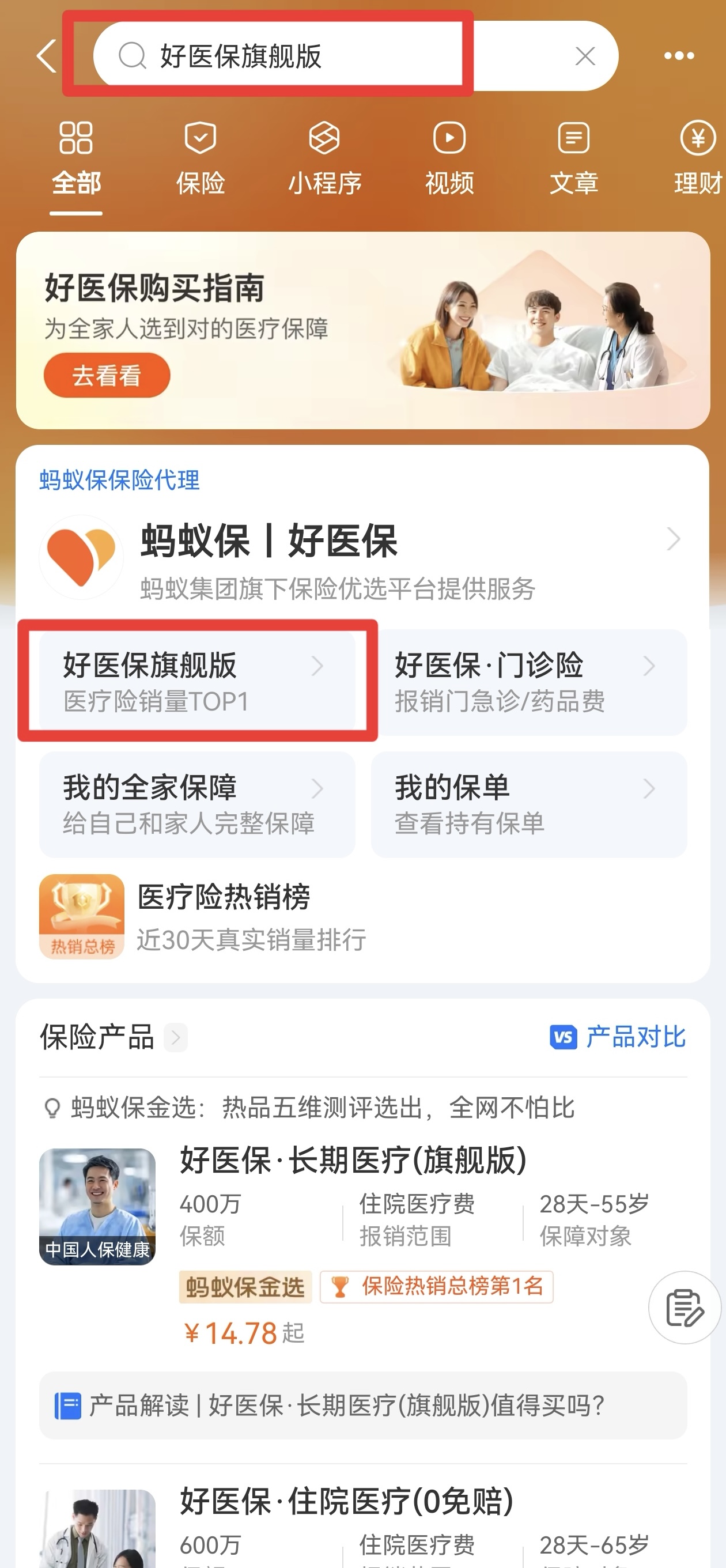Clear the search text with the X

(585, 56)
